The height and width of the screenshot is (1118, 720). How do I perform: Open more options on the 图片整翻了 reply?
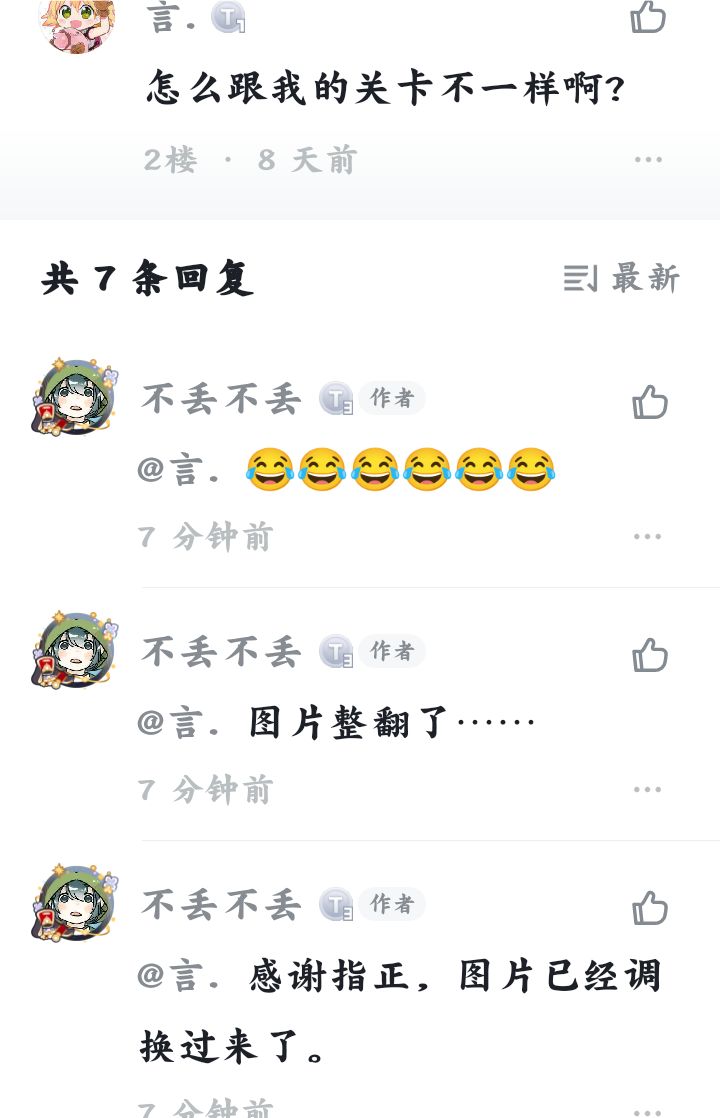pos(648,788)
